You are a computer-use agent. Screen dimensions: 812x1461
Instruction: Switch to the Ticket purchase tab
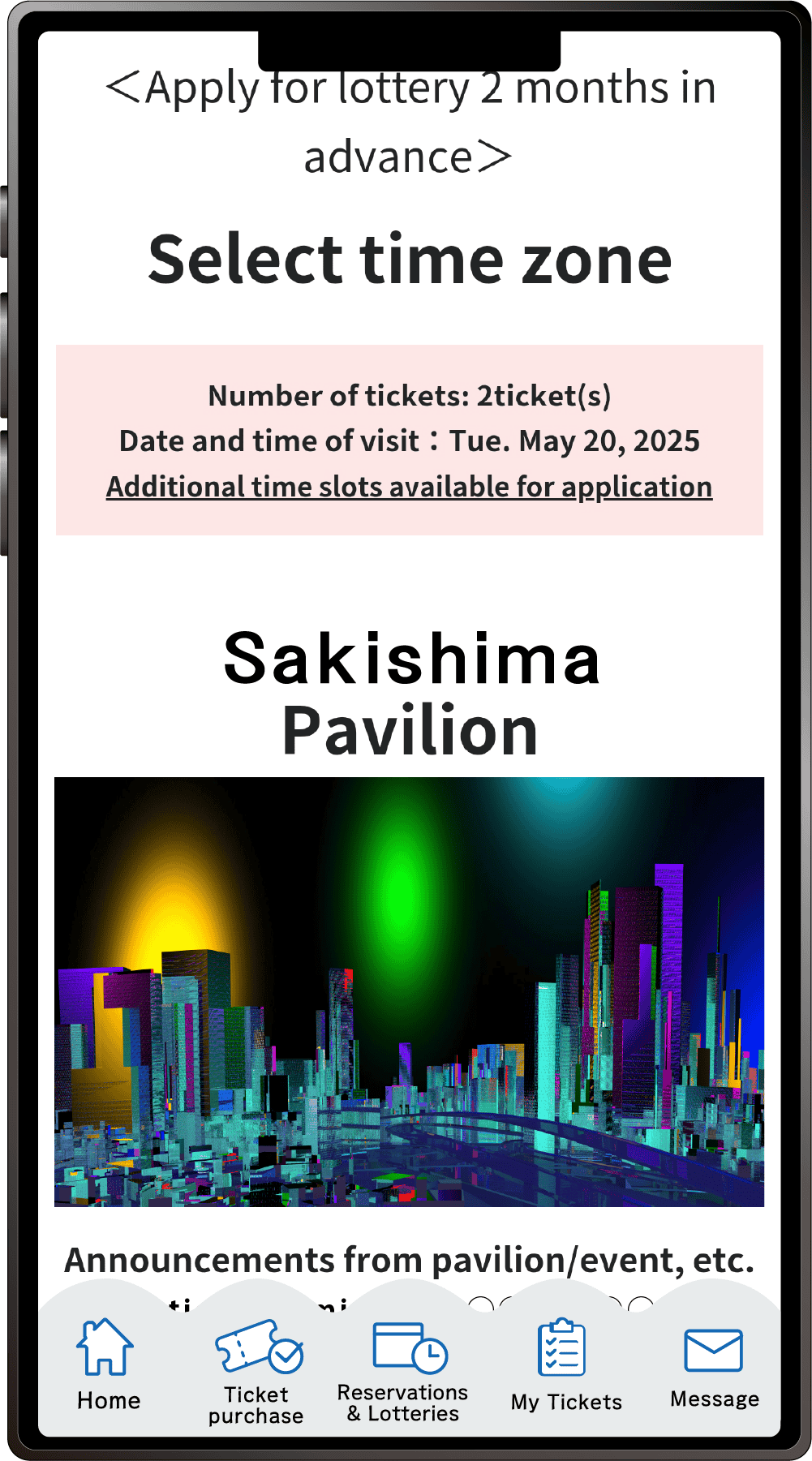point(257,1371)
